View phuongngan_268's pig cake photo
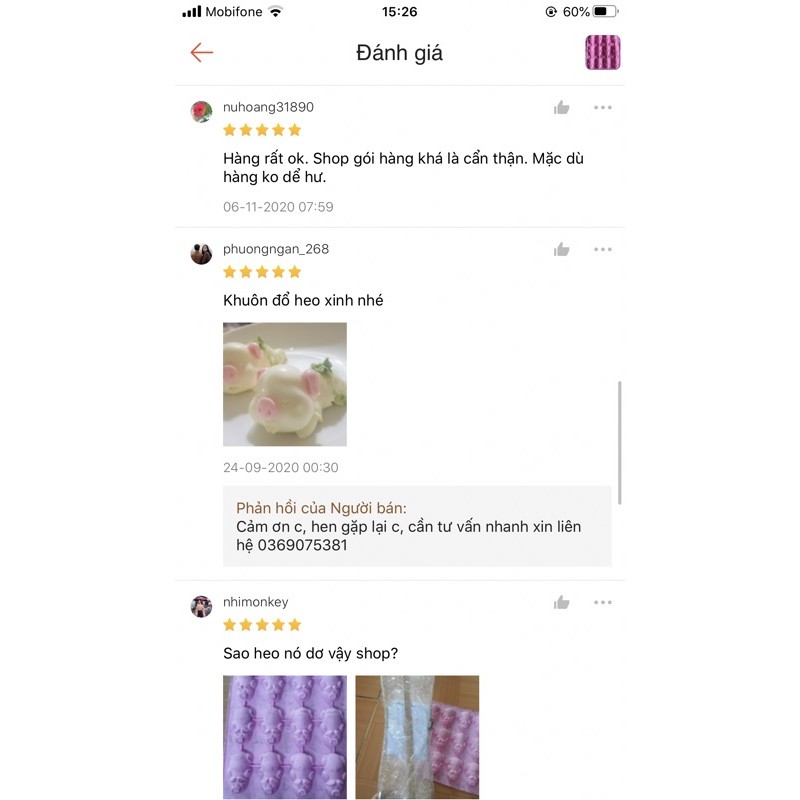Viewport: 800px width, 800px height. (x=284, y=384)
